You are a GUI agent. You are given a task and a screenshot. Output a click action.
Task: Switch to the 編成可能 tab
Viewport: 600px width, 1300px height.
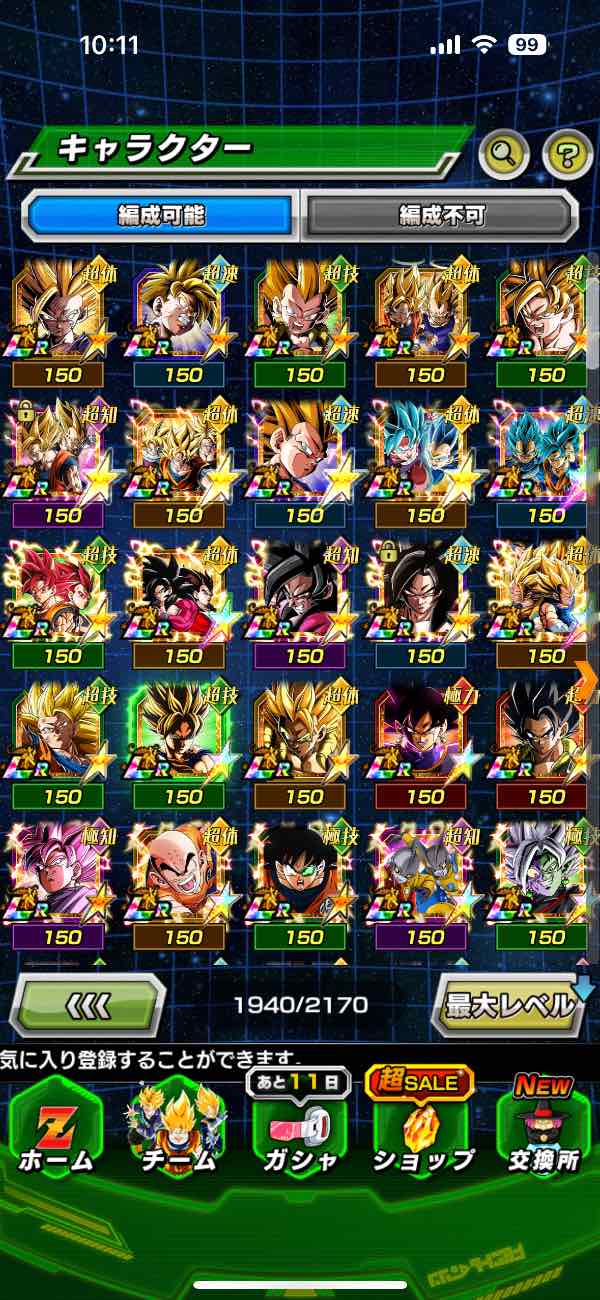point(160,215)
